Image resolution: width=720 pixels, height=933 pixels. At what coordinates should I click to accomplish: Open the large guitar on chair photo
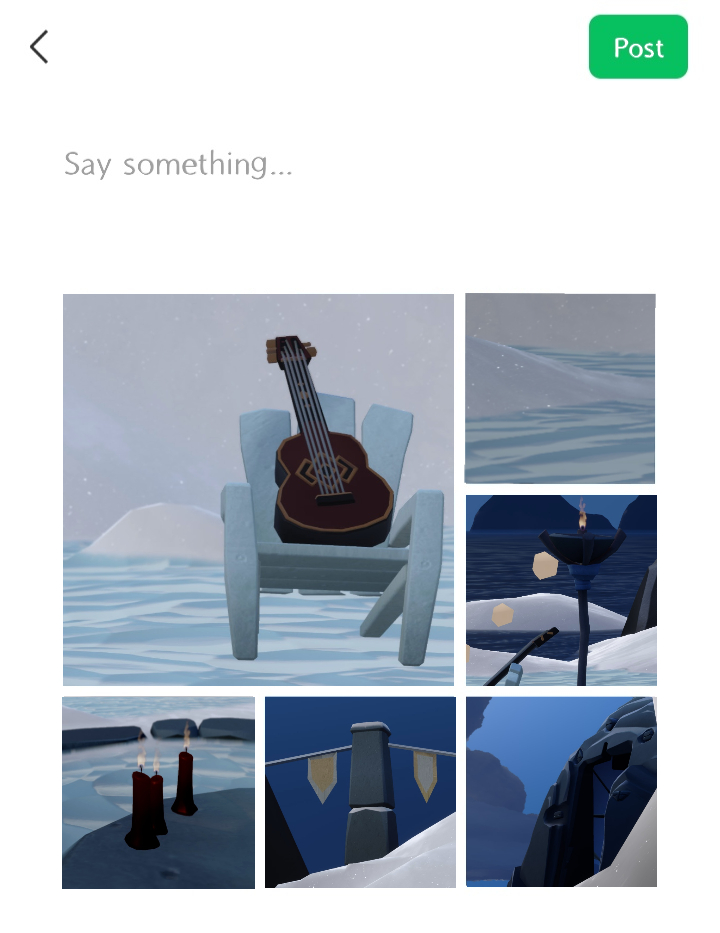tap(258, 489)
